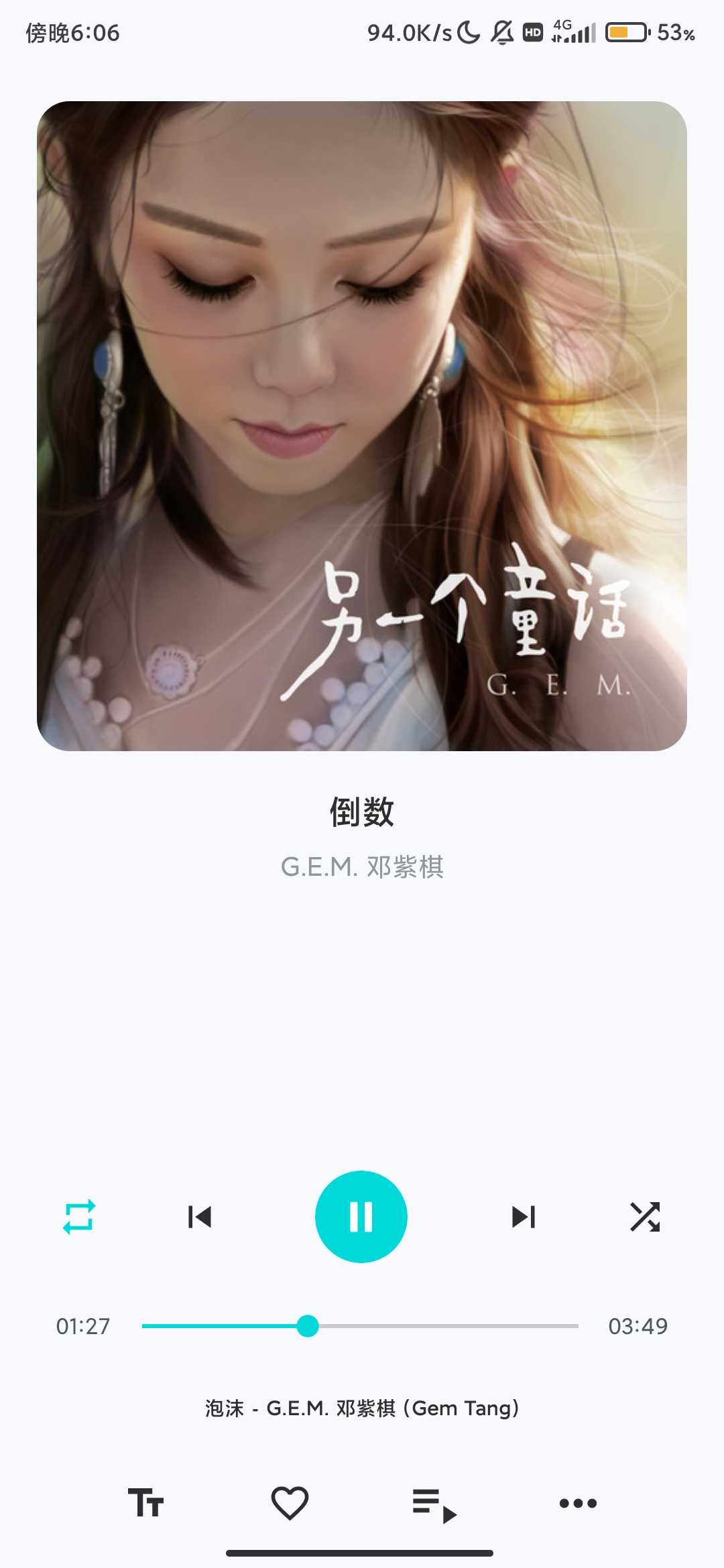The image size is (724, 1568).
Task: Toggle shuffle playback
Action: [645, 1217]
